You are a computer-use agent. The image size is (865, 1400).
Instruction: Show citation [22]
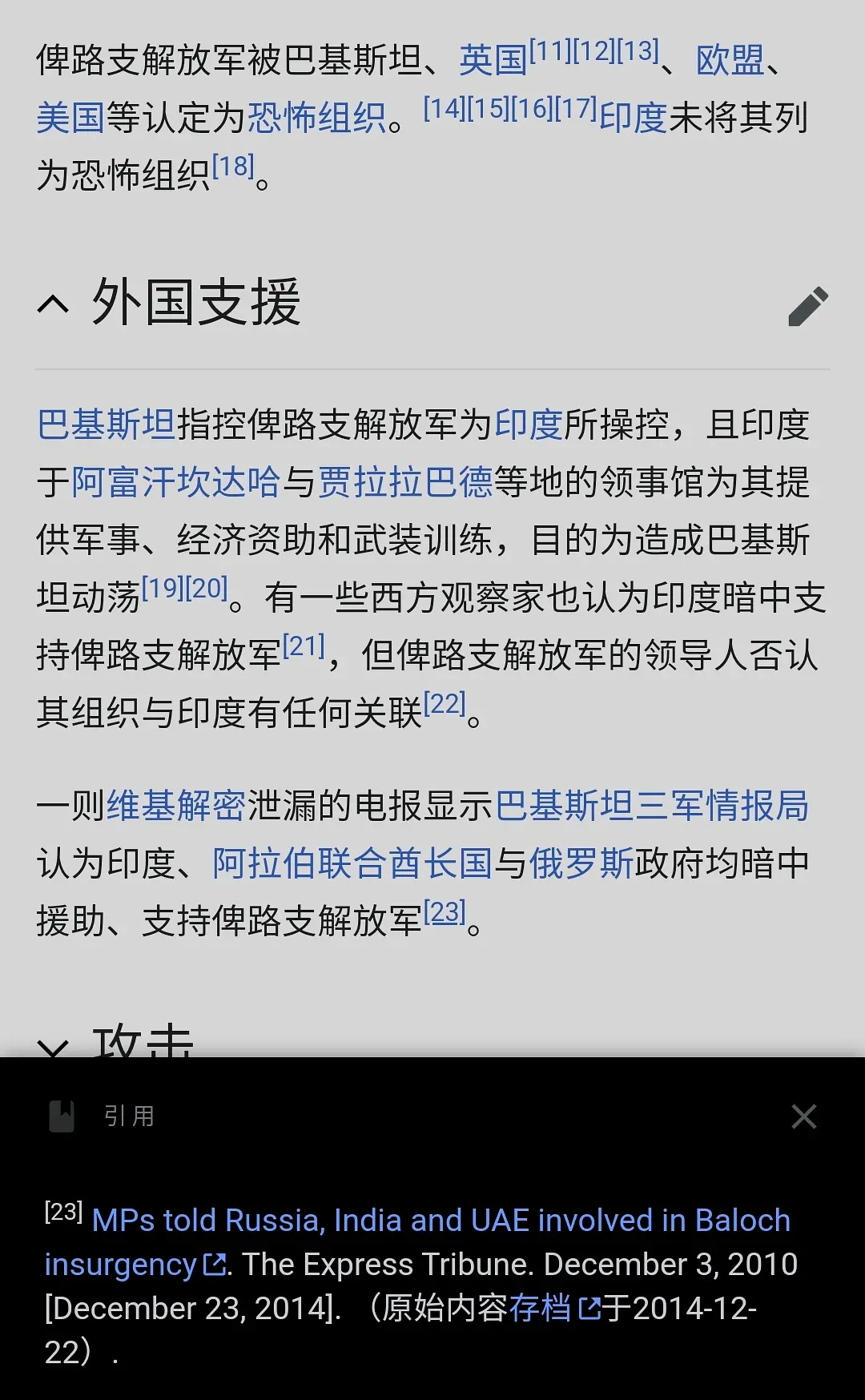[x=445, y=705]
